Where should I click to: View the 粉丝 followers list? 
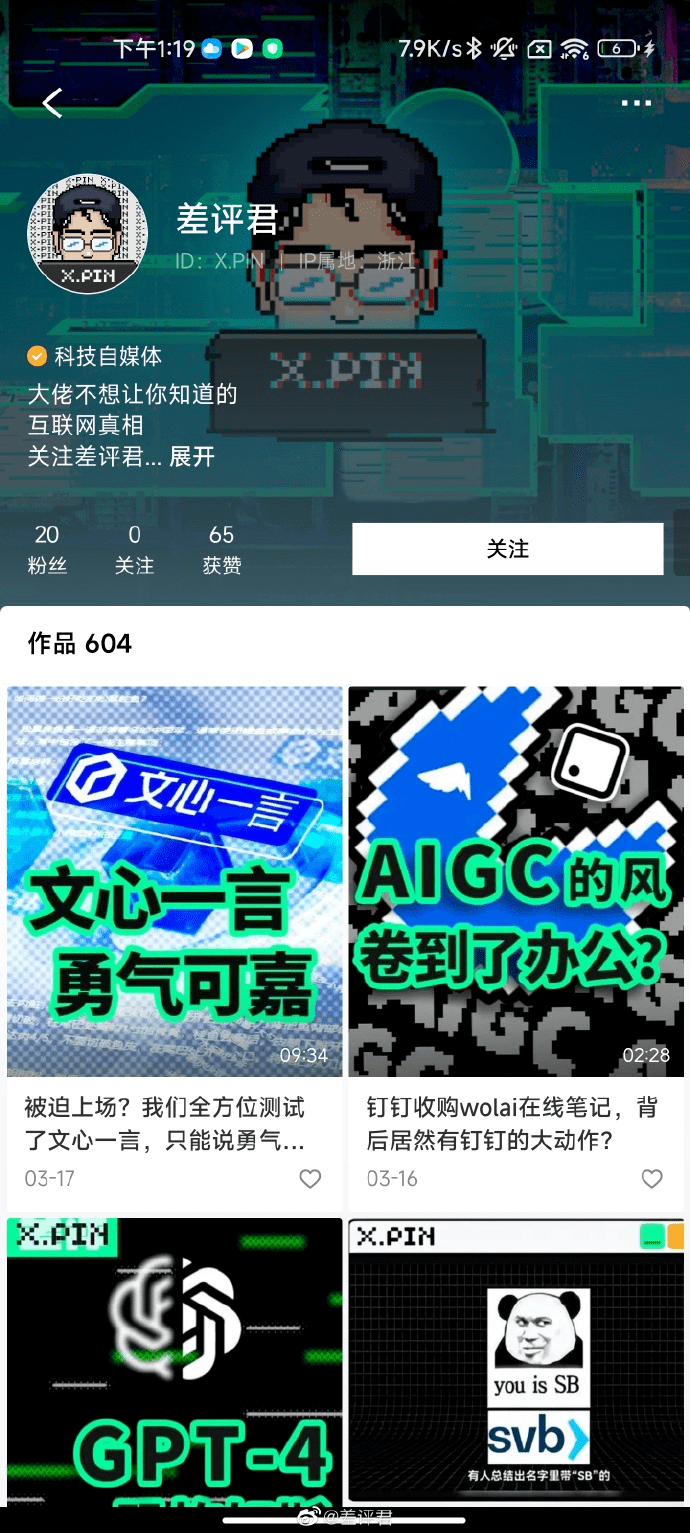pos(47,549)
